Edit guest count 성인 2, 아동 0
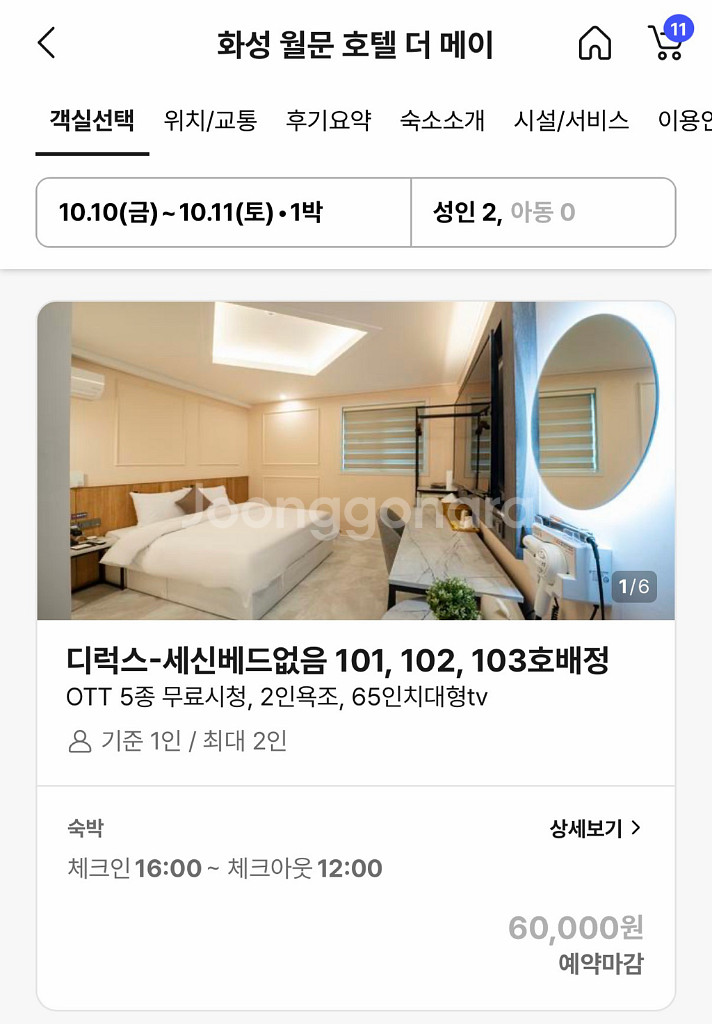712x1024 pixels. [x=543, y=212]
